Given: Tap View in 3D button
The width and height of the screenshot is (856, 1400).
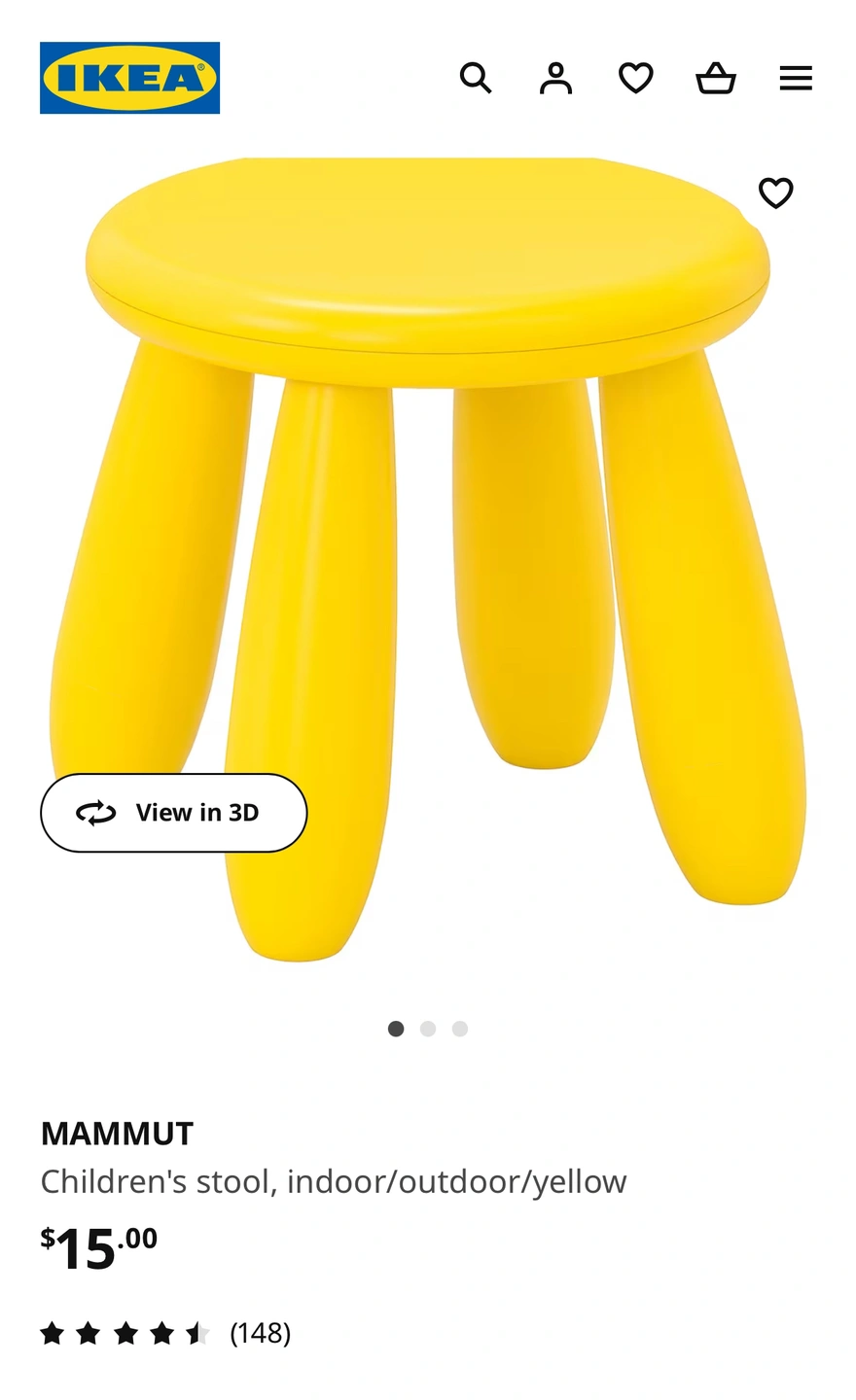Looking at the screenshot, I should pyautogui.click(x=174, y=813).
